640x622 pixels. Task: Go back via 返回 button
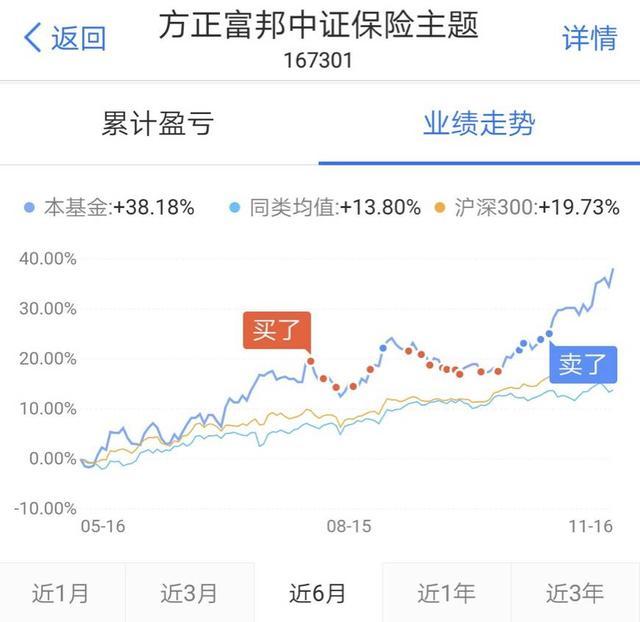click(x=64, y=38)
